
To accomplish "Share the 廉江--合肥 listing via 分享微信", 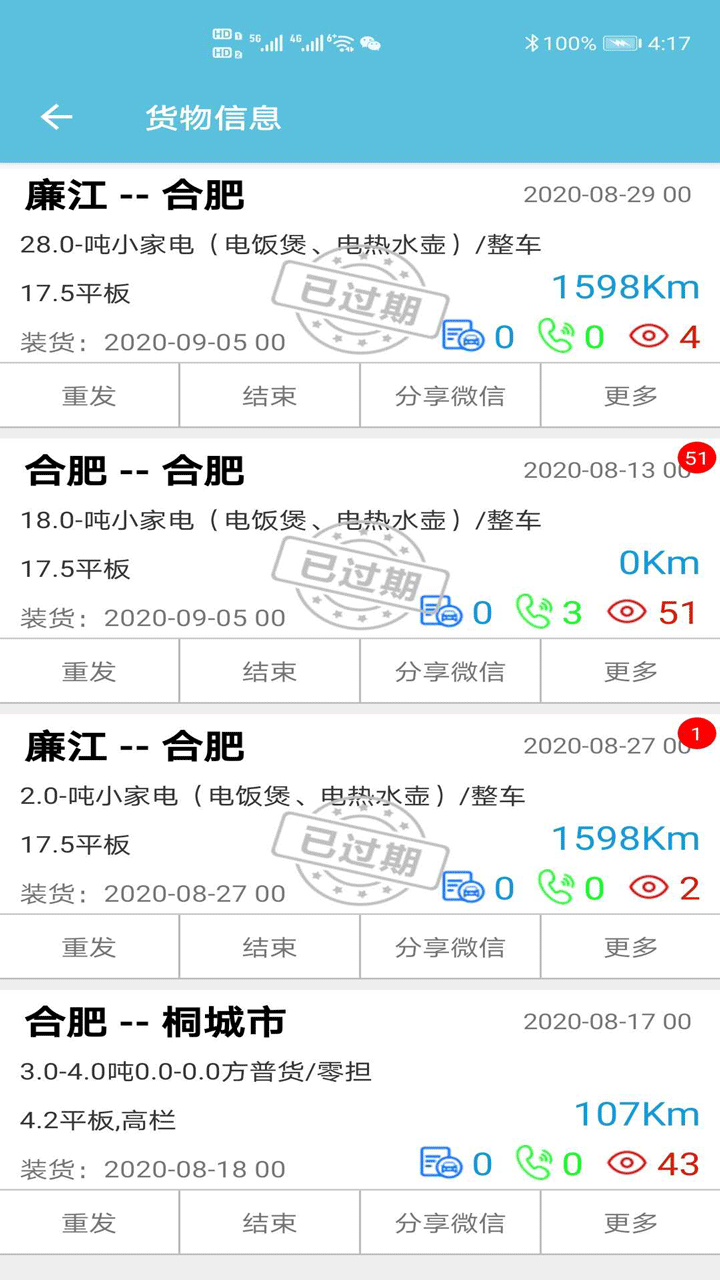I will click(449, 396).
